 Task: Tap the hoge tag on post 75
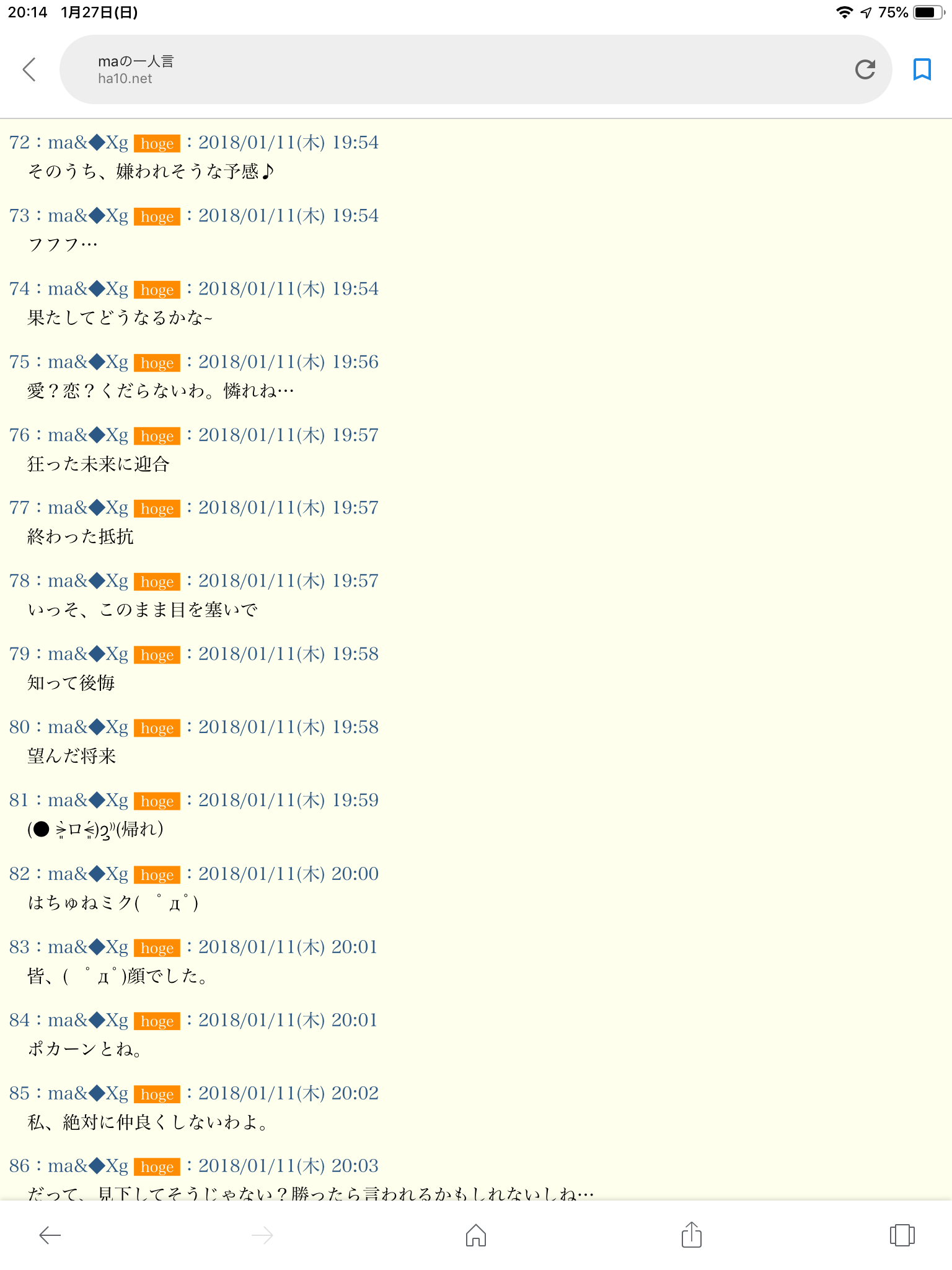pyautogui.click(x=157, y=363)
